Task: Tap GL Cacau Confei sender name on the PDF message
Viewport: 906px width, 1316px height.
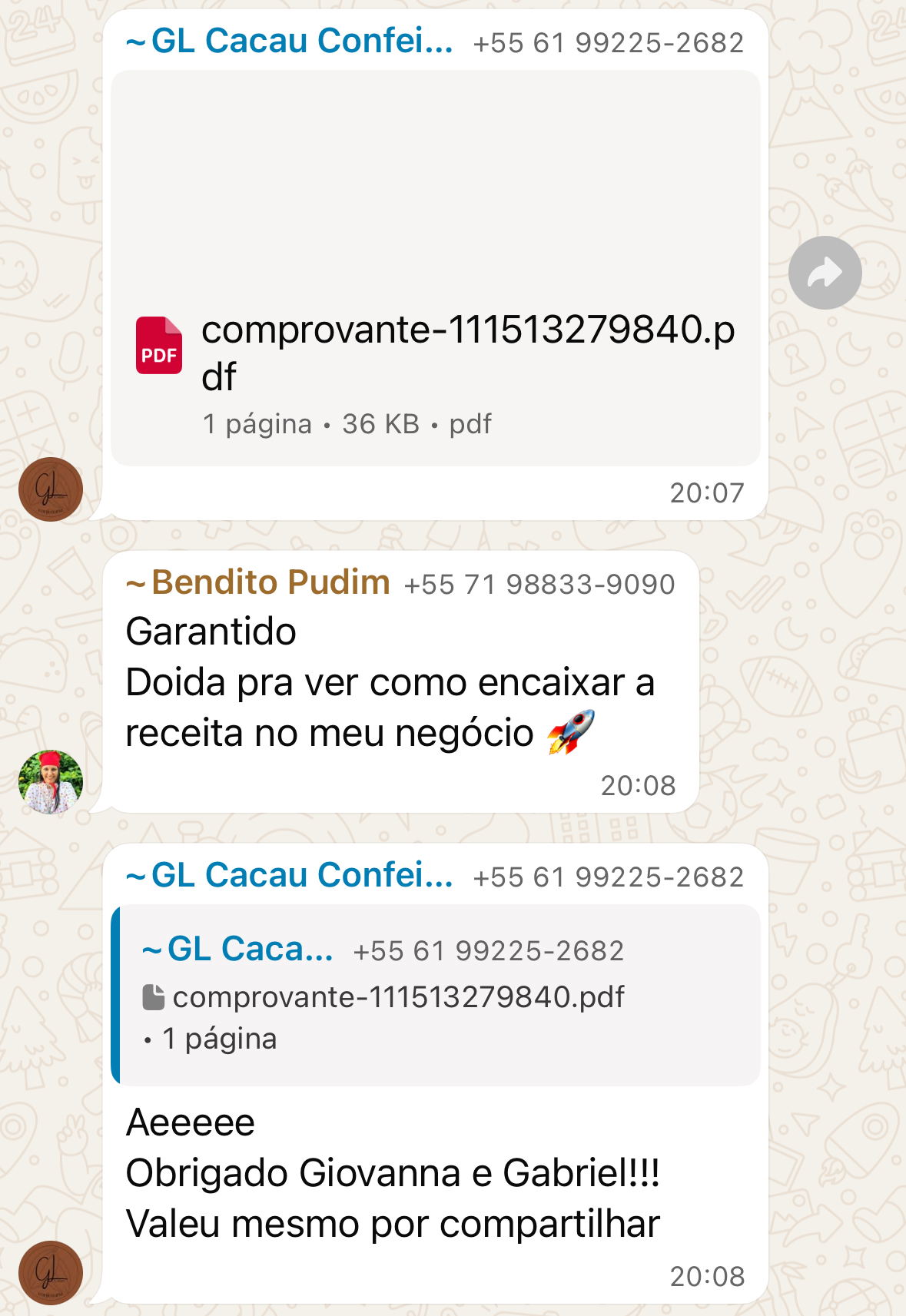Action: [x=290, y=41]
